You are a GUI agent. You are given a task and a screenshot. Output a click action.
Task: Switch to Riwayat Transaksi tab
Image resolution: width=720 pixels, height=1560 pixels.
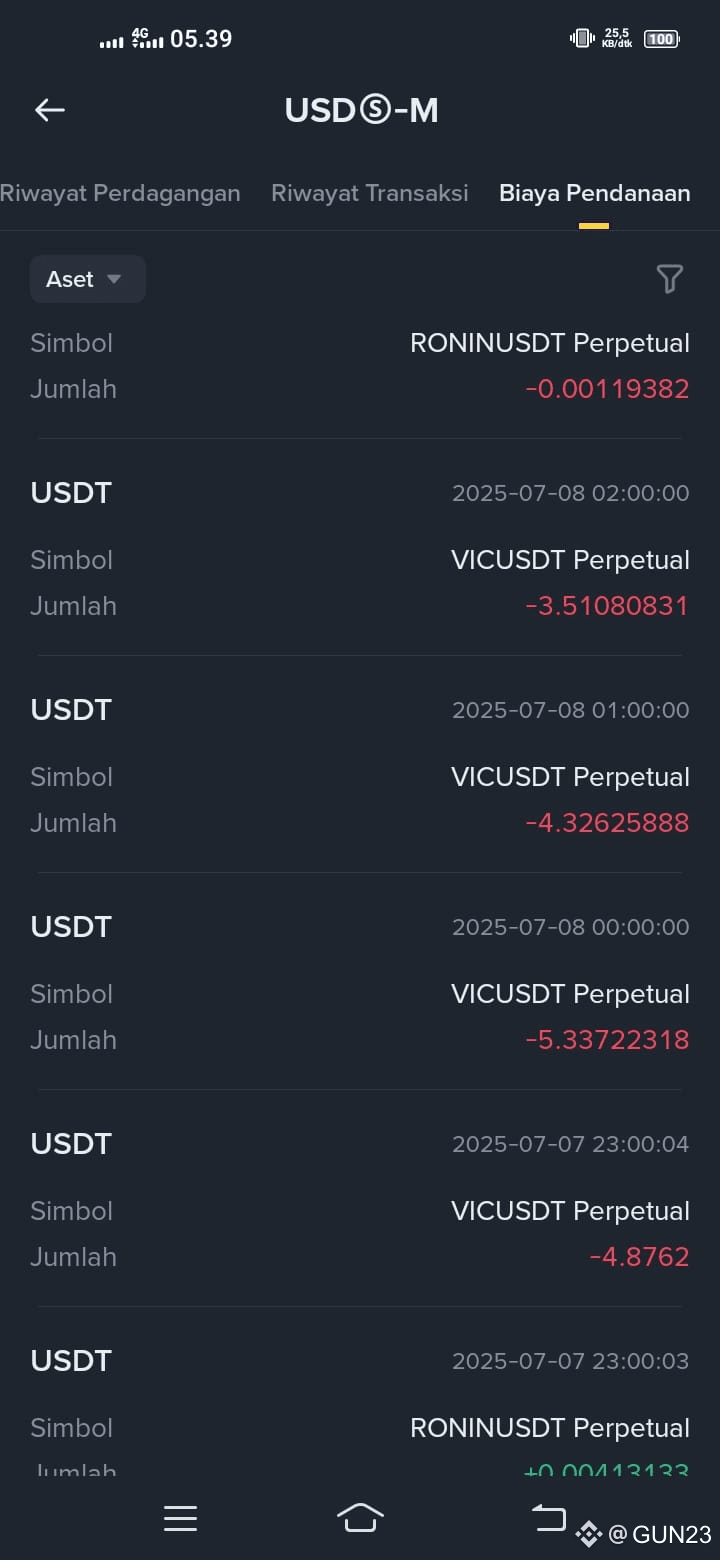pos(370,193)
